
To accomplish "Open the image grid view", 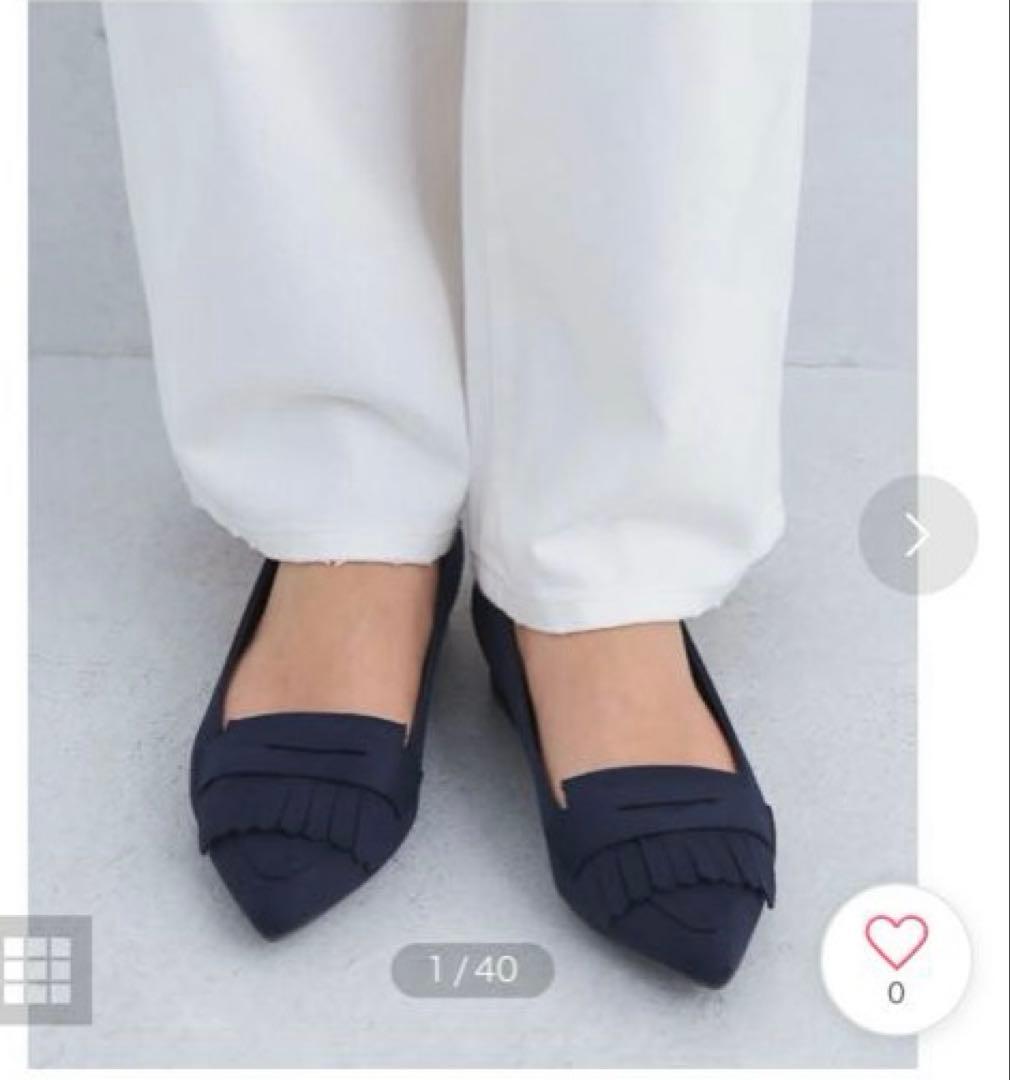I will point(40,969).
